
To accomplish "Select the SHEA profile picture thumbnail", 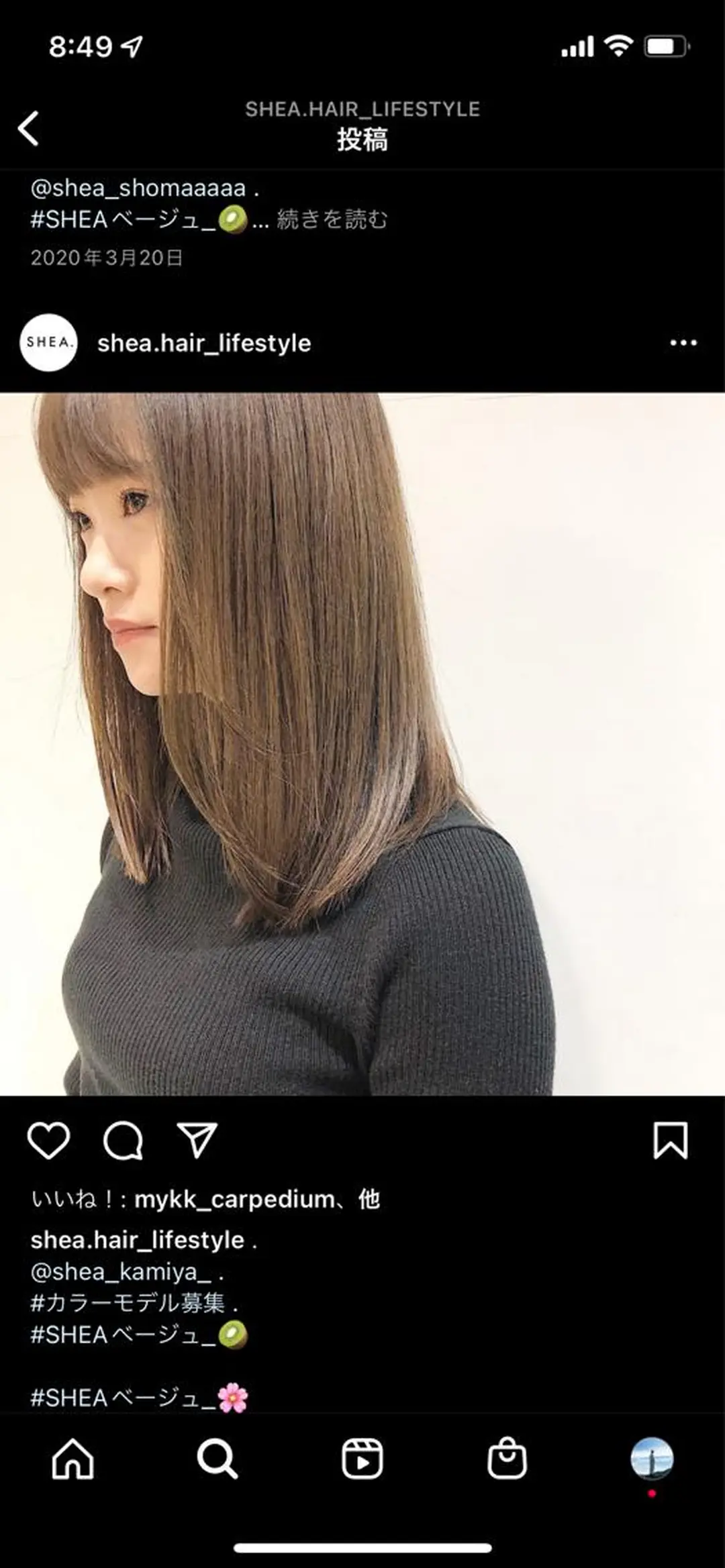I will pyautogui.click(x=46, y=343).
